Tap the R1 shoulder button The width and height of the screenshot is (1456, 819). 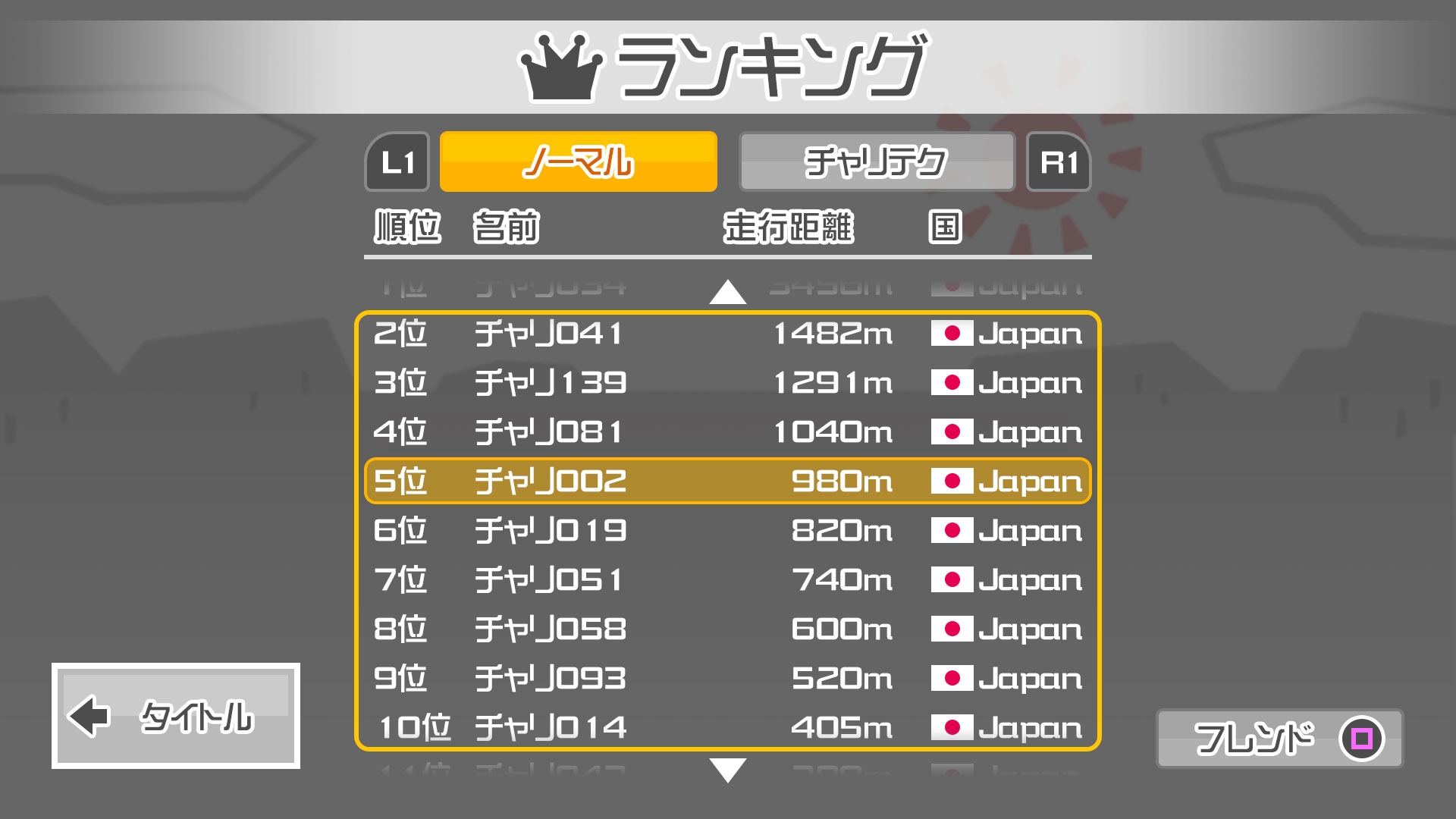pyautogui.click(x=1059, y=162)
